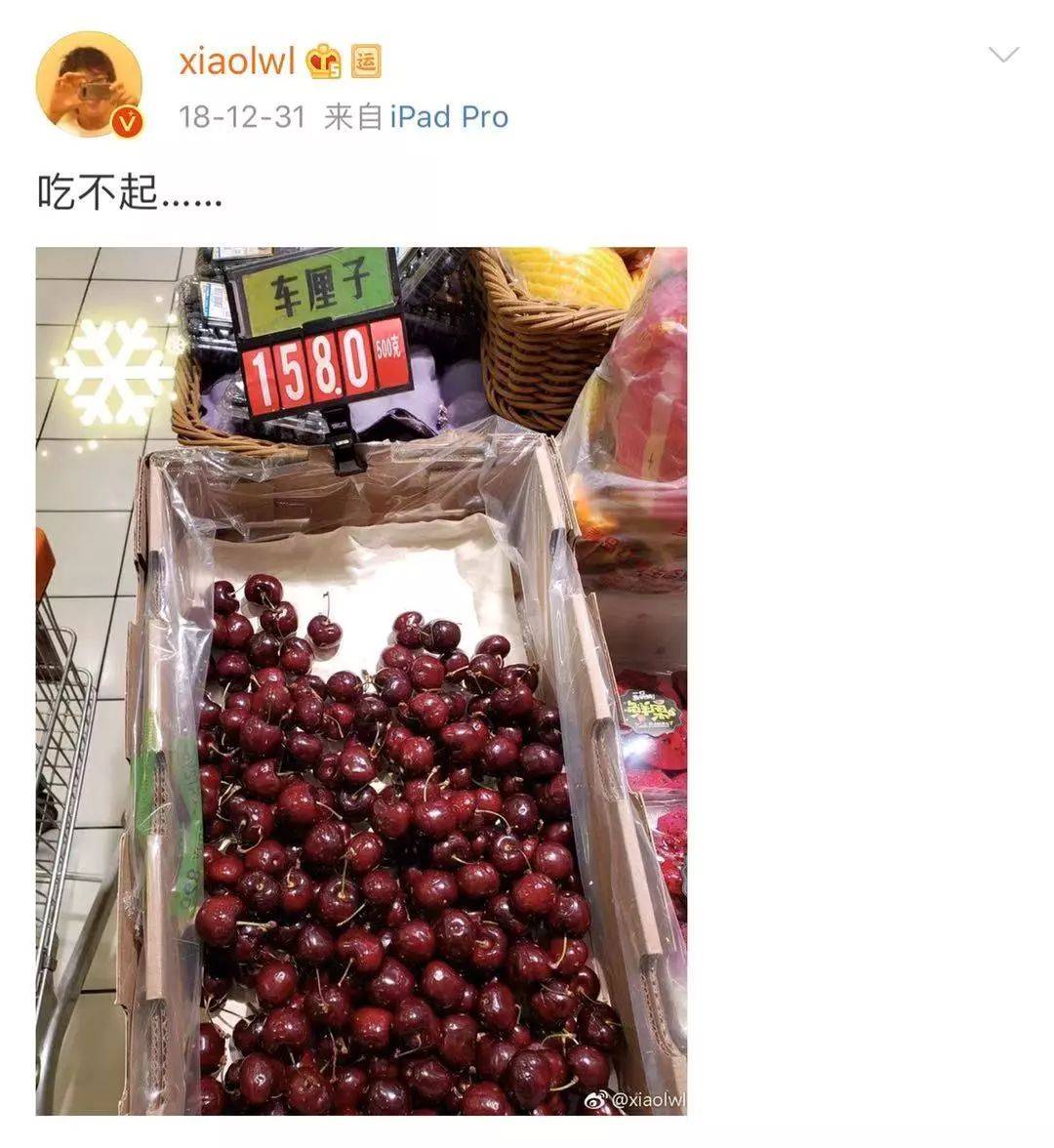
Task: View the cherry photo in full
Action: [x=361, y=680]
